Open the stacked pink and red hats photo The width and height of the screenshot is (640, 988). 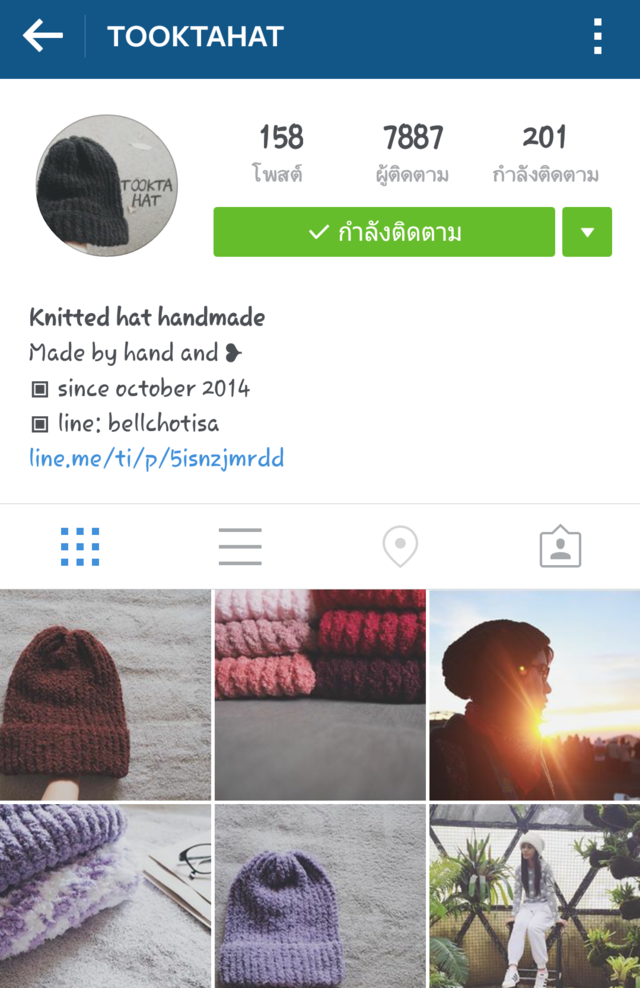320,695
